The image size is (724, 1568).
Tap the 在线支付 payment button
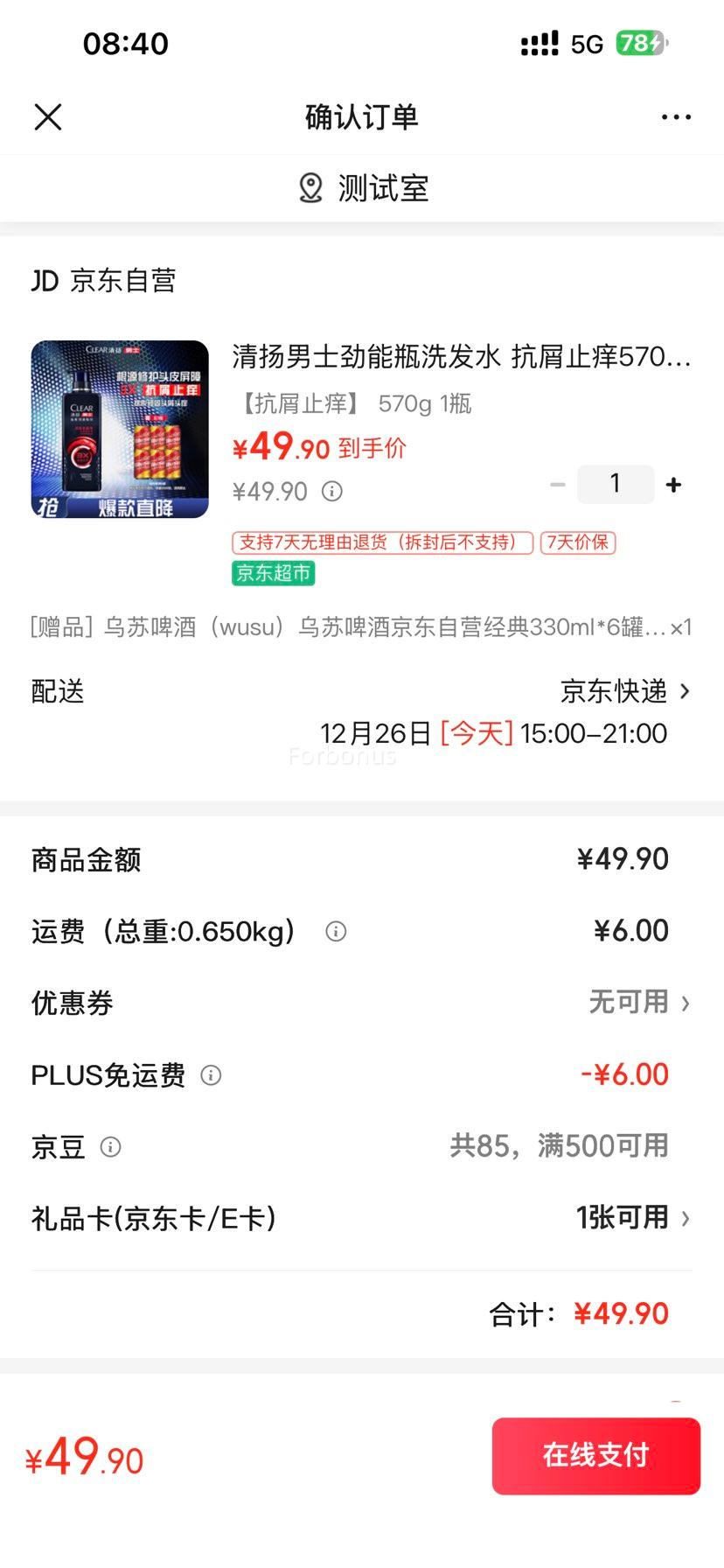(x=595, y=1455)
